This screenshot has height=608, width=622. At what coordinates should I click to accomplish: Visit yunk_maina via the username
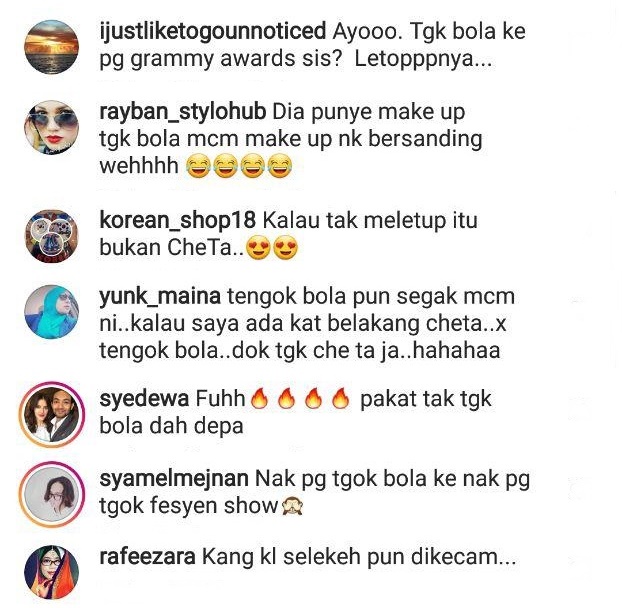[161, 297]
